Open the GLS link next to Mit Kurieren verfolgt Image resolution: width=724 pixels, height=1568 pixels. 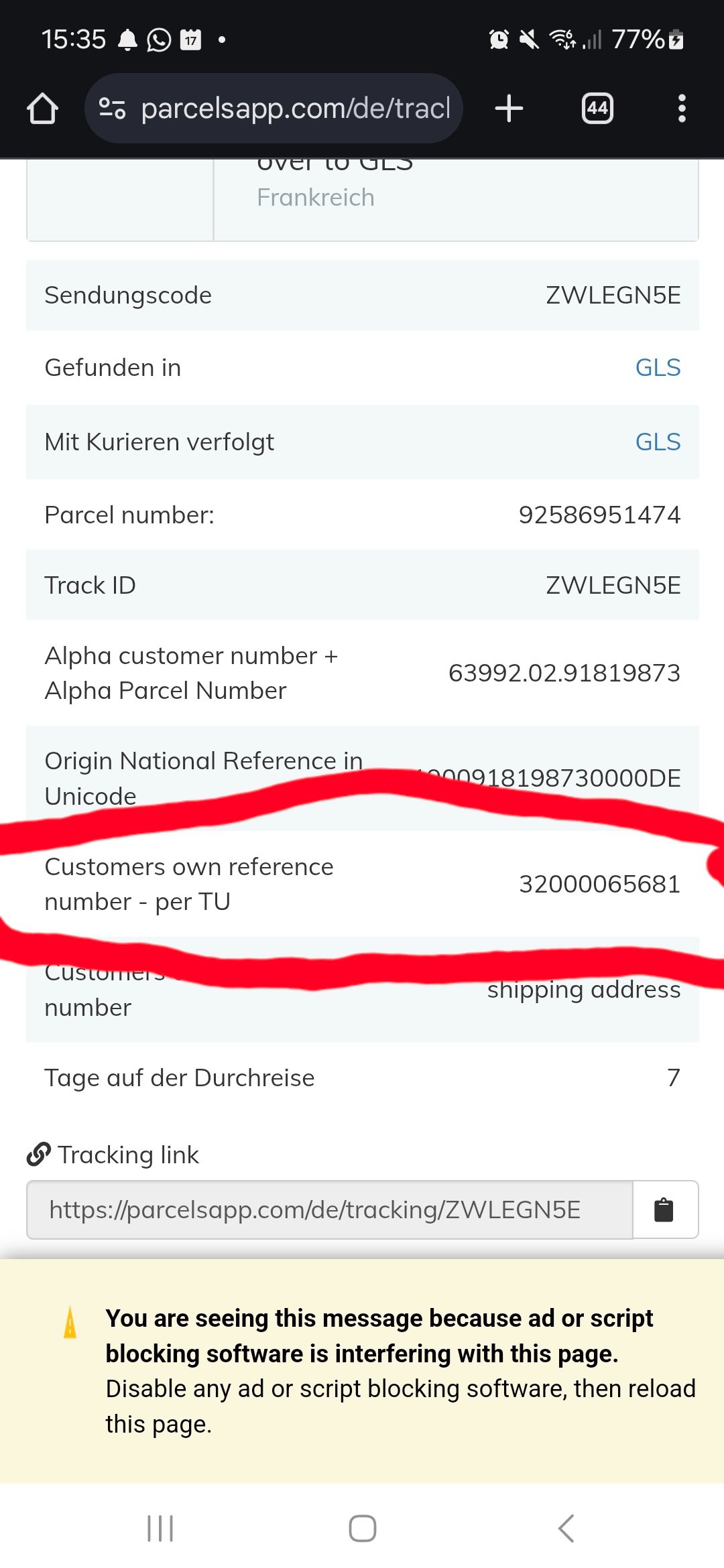click(x=658, y=442)
